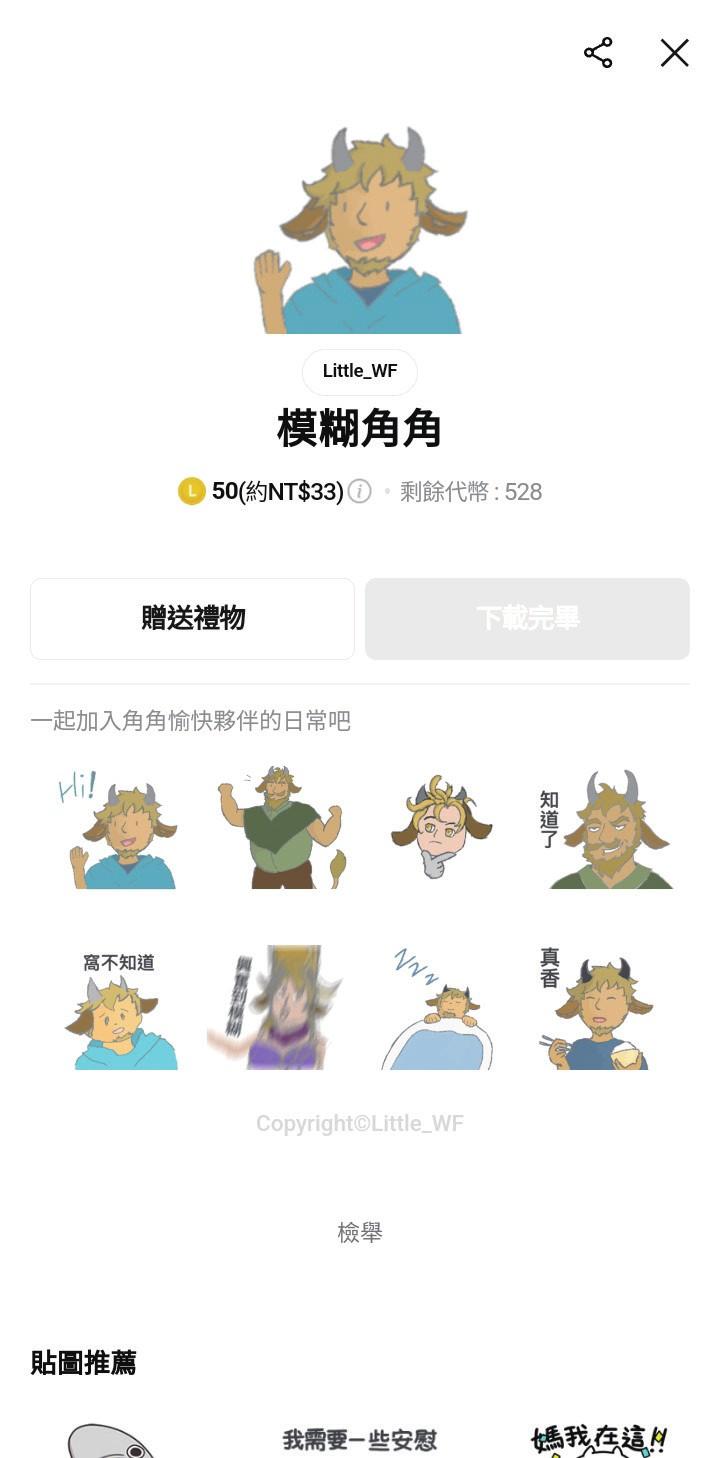Viewport: 720px width, 1458px height.
Task: Preview the muscle flexing sticker
Action: click(280, 828)
